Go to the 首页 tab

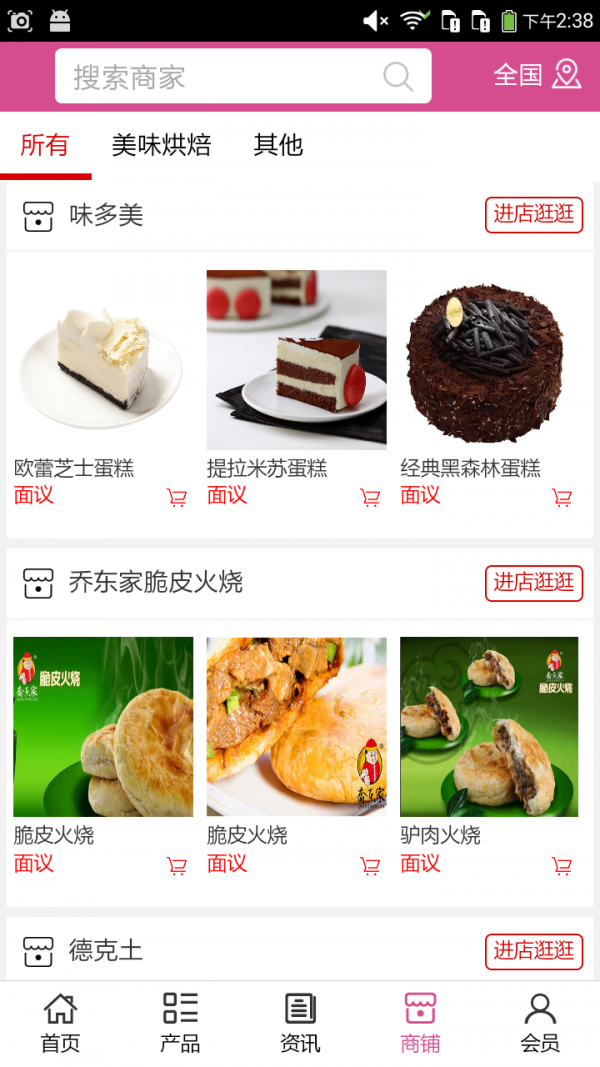[x=60, y=1023]
